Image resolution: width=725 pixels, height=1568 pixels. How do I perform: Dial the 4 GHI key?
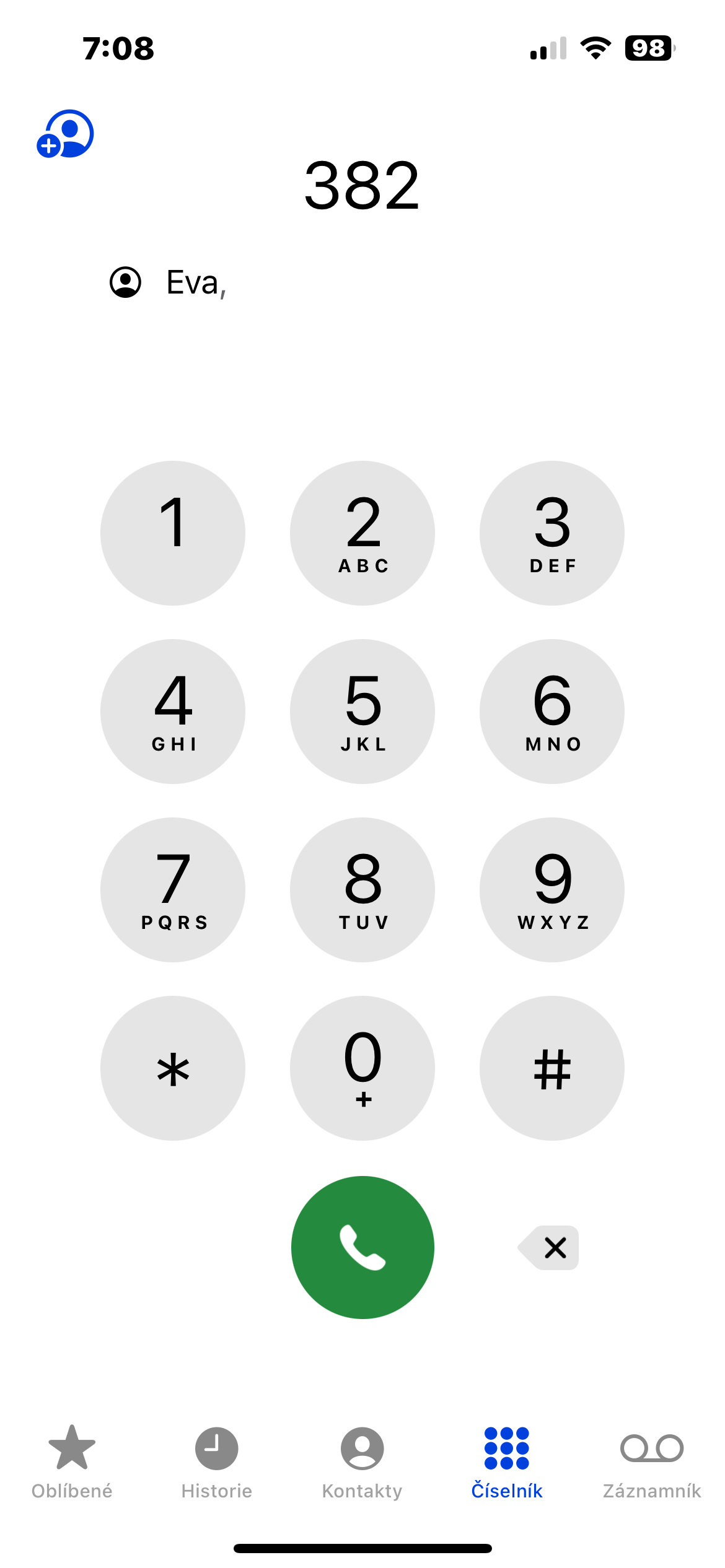pos(173,711)
